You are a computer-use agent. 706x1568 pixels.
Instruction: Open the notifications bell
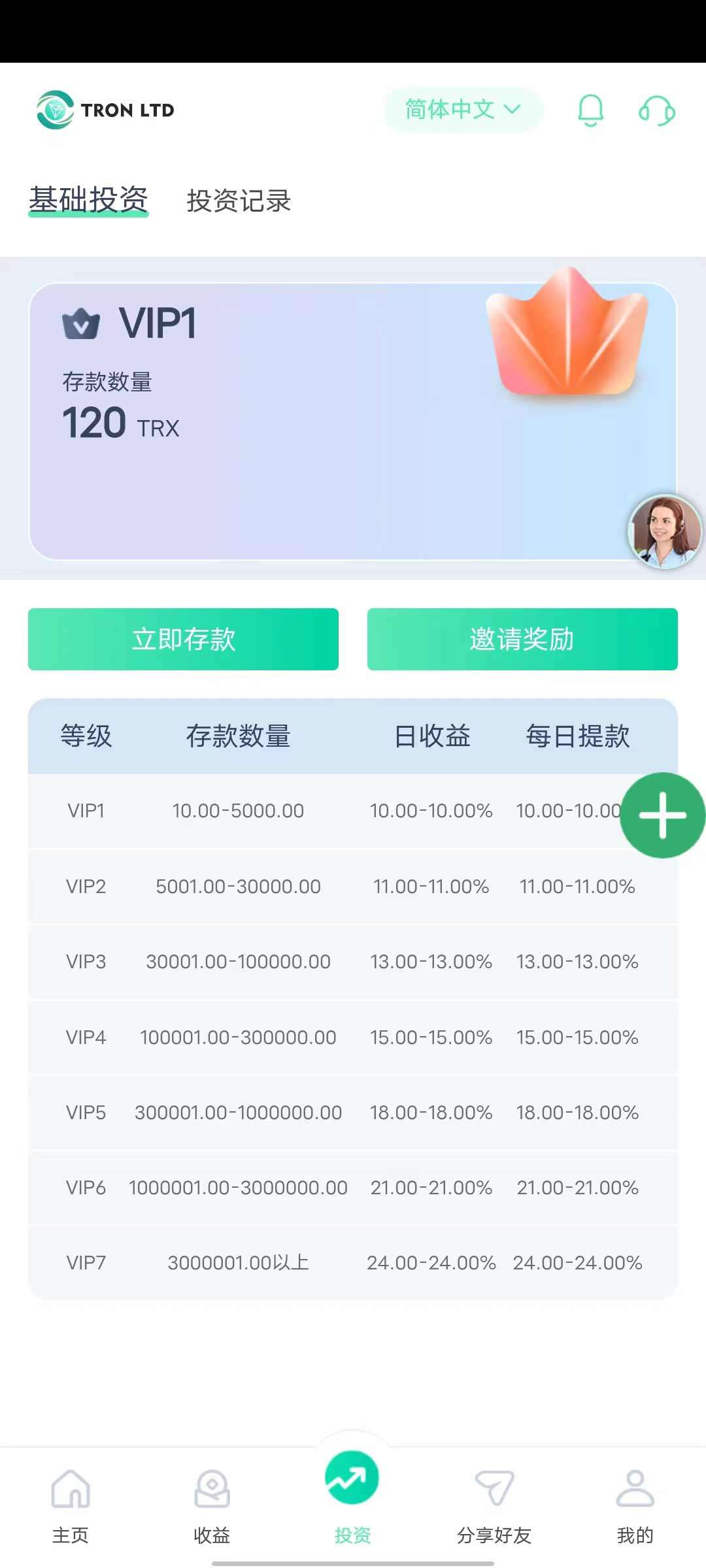pyautogui.click(x=590, y=110)
